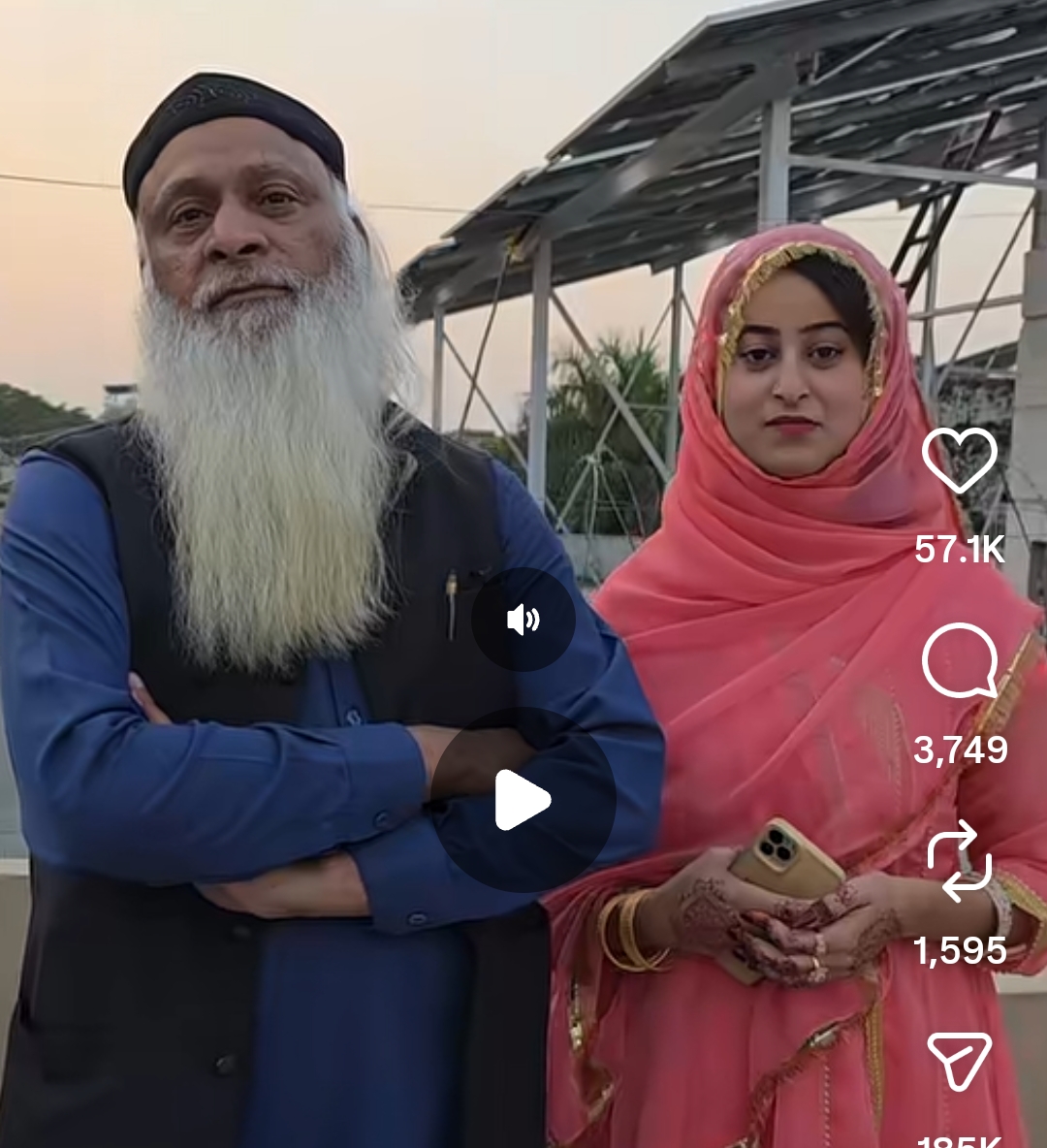The height and width of the screenshot is (1148, 1047).
Task: Click the sound icon on the video
Action: (523, 619)
